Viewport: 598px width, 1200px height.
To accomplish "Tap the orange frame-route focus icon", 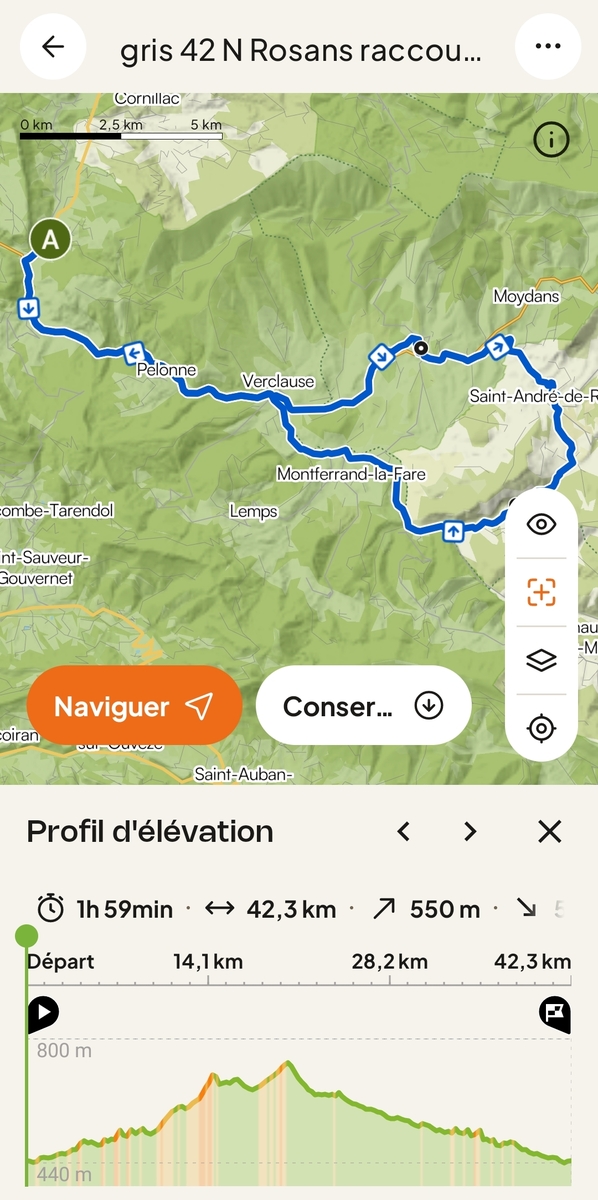I will [541, 592].
